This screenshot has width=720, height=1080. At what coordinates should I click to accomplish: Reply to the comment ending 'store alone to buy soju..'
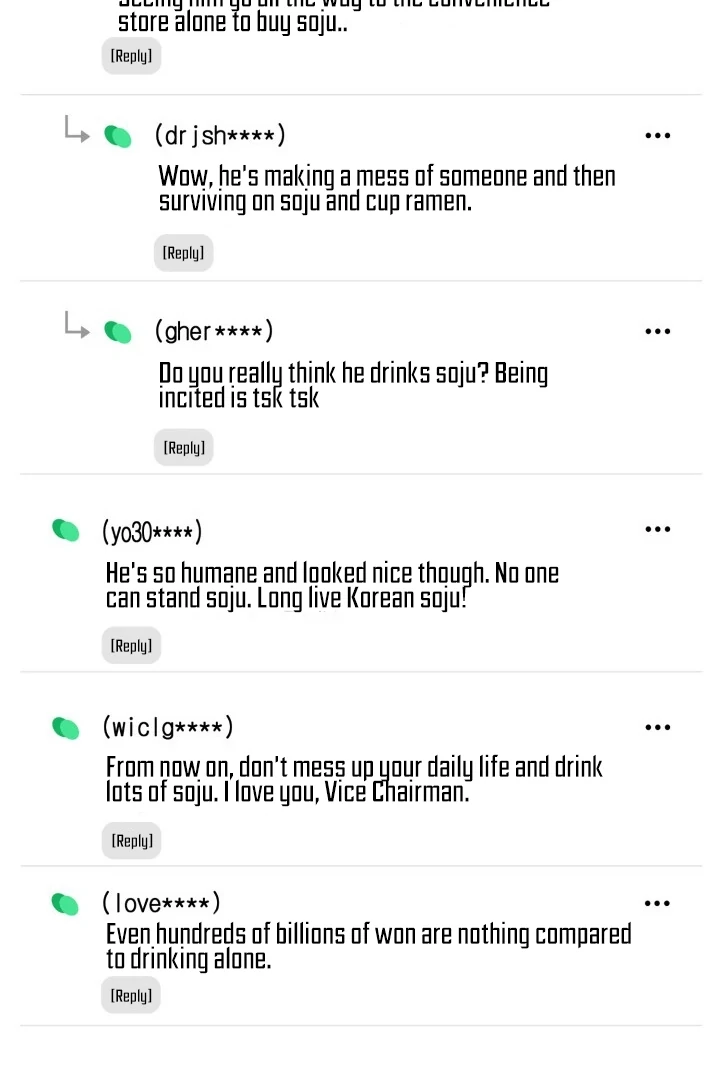pos(131,56)
